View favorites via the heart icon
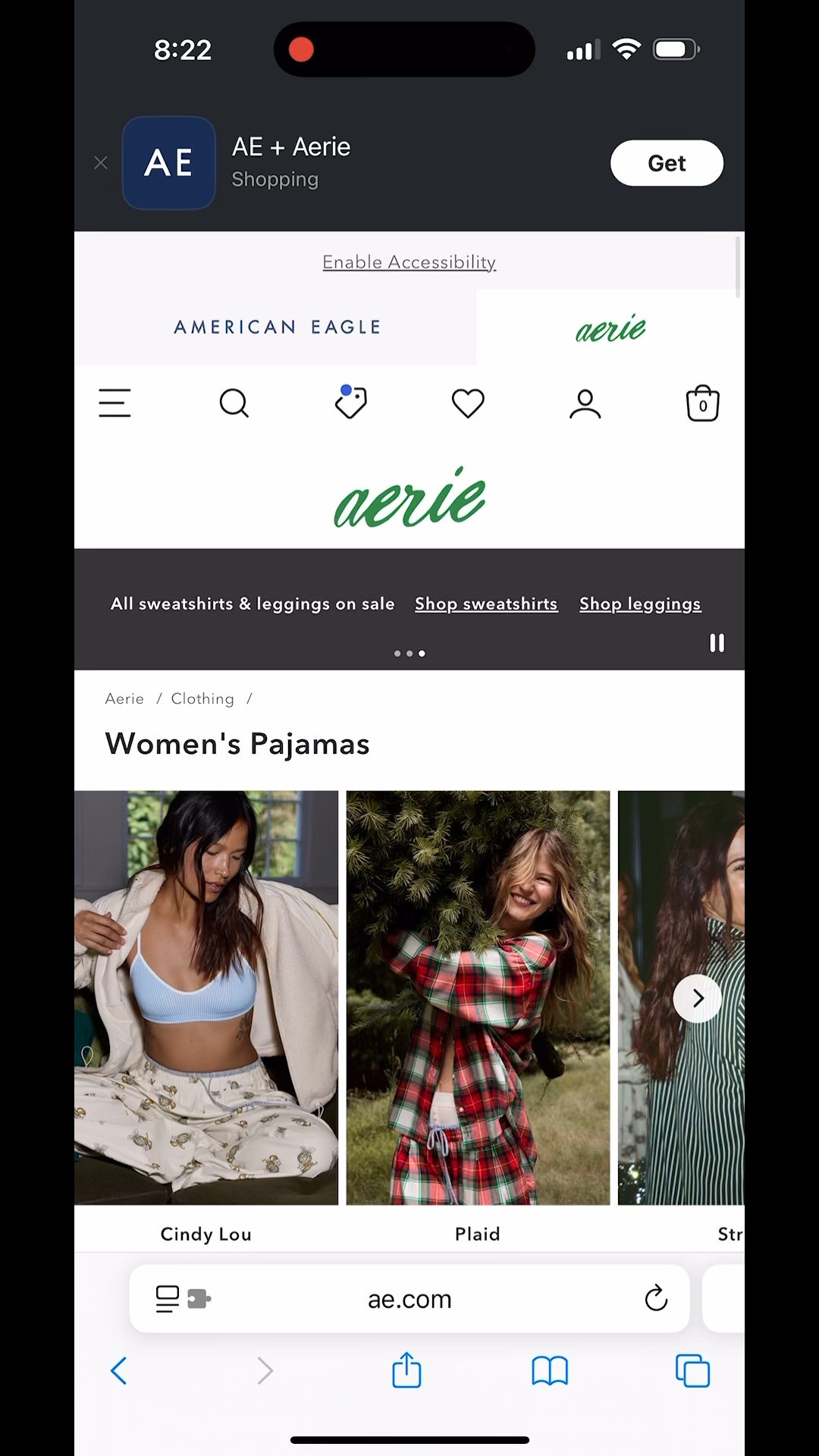 coord(468,403)
